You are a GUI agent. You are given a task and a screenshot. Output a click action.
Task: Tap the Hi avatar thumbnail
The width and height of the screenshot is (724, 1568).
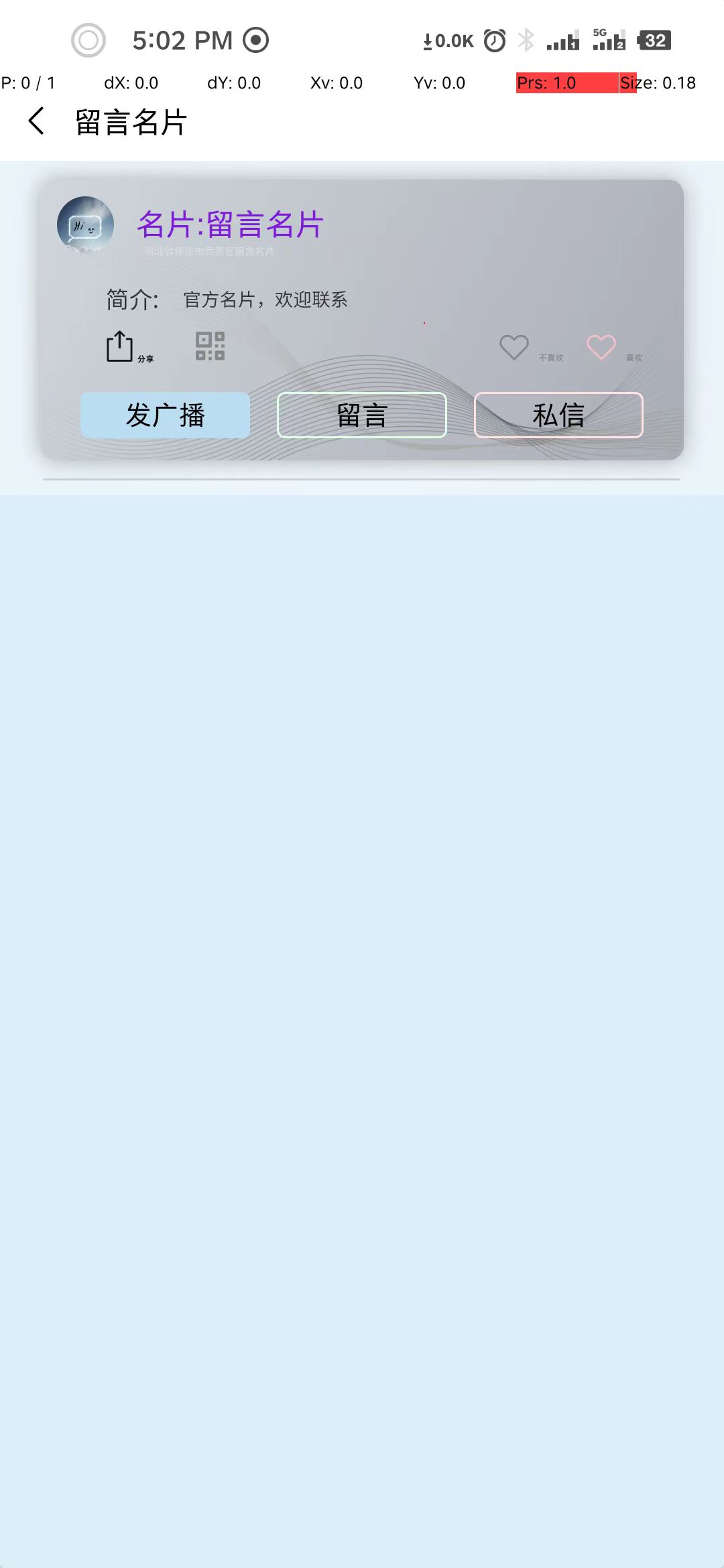click(86, 224)
